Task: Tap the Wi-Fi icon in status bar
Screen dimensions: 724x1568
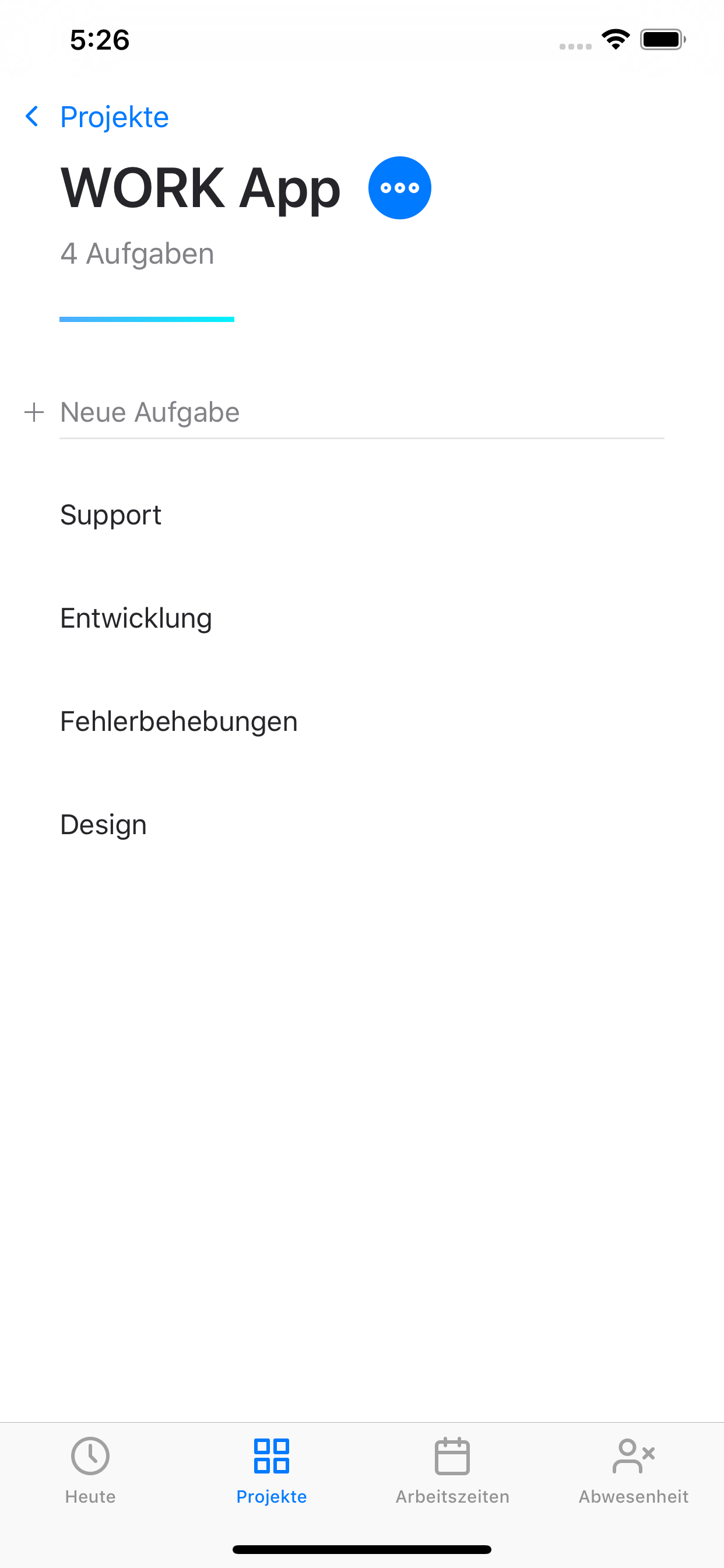Action: (x=616, y=39)
